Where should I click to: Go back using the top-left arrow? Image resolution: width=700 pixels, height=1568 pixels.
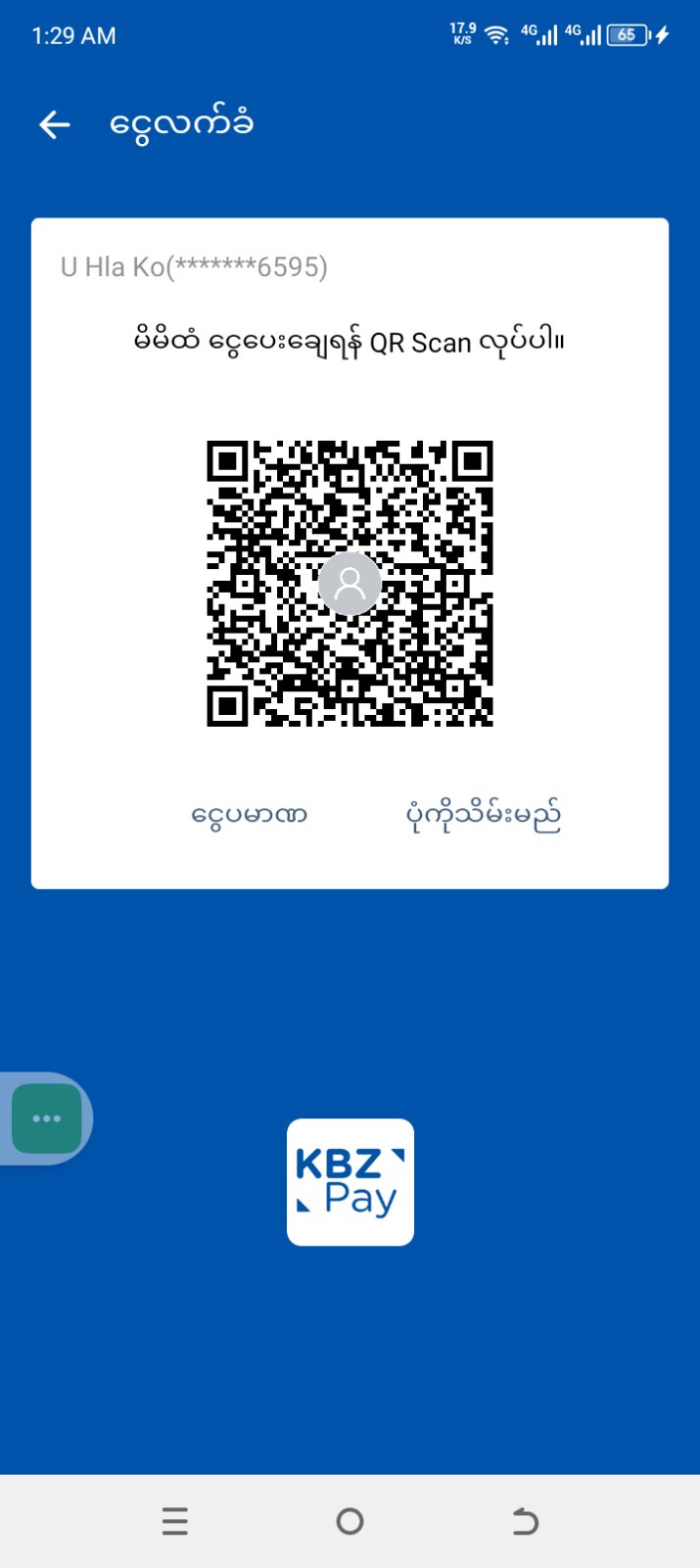pyautogui.click(x=55, y=124)
